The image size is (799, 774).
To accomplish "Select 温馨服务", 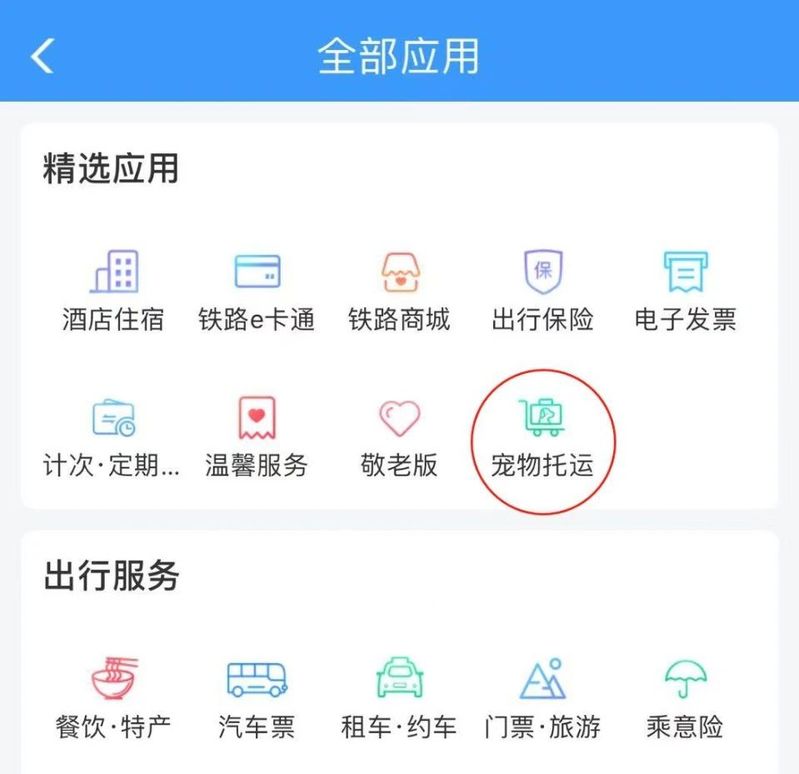I will [257, 436].
